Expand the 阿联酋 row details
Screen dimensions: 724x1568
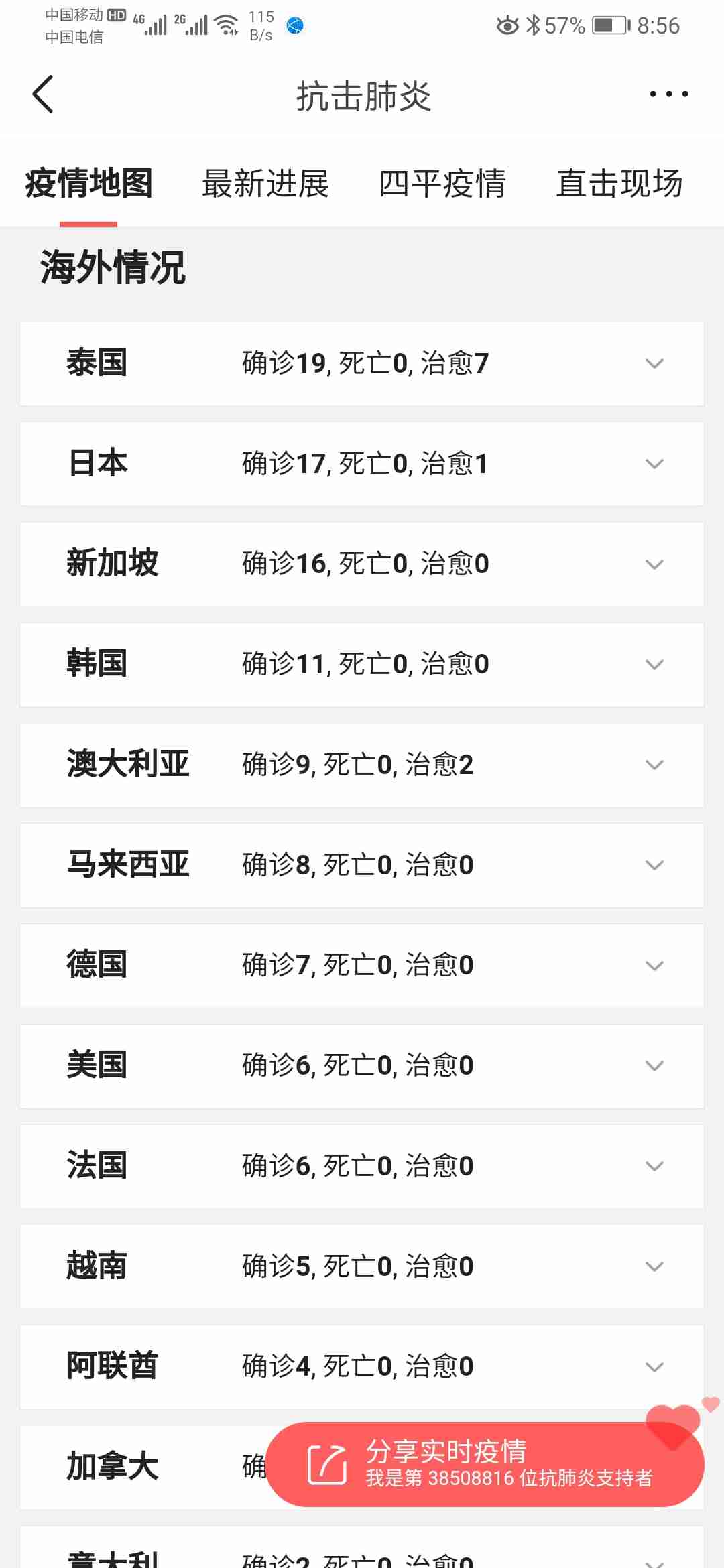point(654,1367)
